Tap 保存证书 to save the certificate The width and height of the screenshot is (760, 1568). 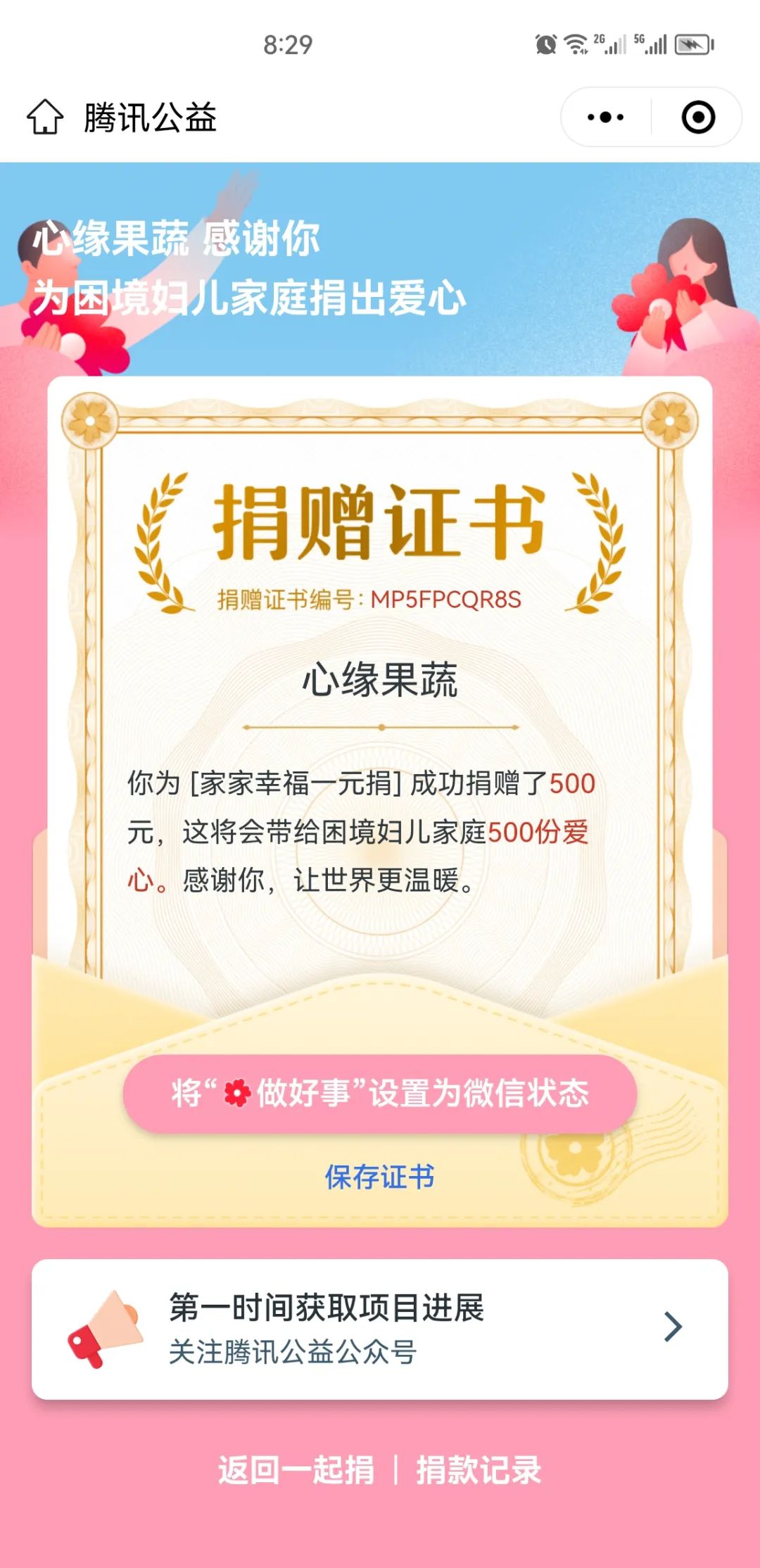[x=380, y=1177]
